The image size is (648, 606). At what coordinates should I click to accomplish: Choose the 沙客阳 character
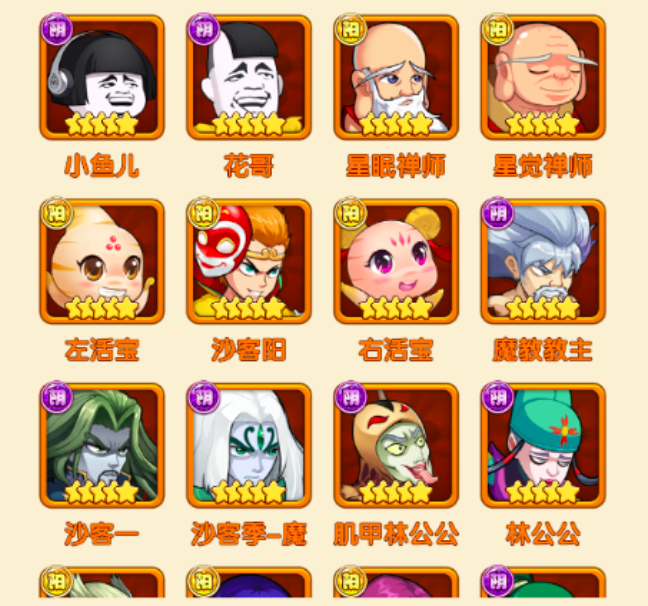tap(249, 262)
